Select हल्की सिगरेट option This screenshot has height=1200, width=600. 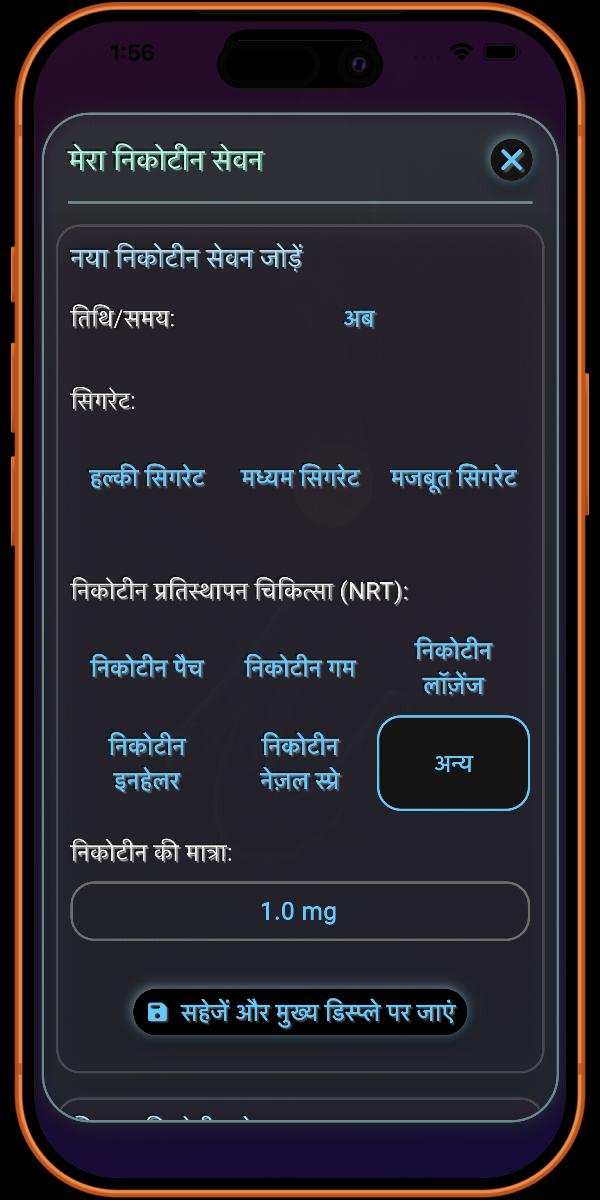pyautogui.click(x=148, y=478)
